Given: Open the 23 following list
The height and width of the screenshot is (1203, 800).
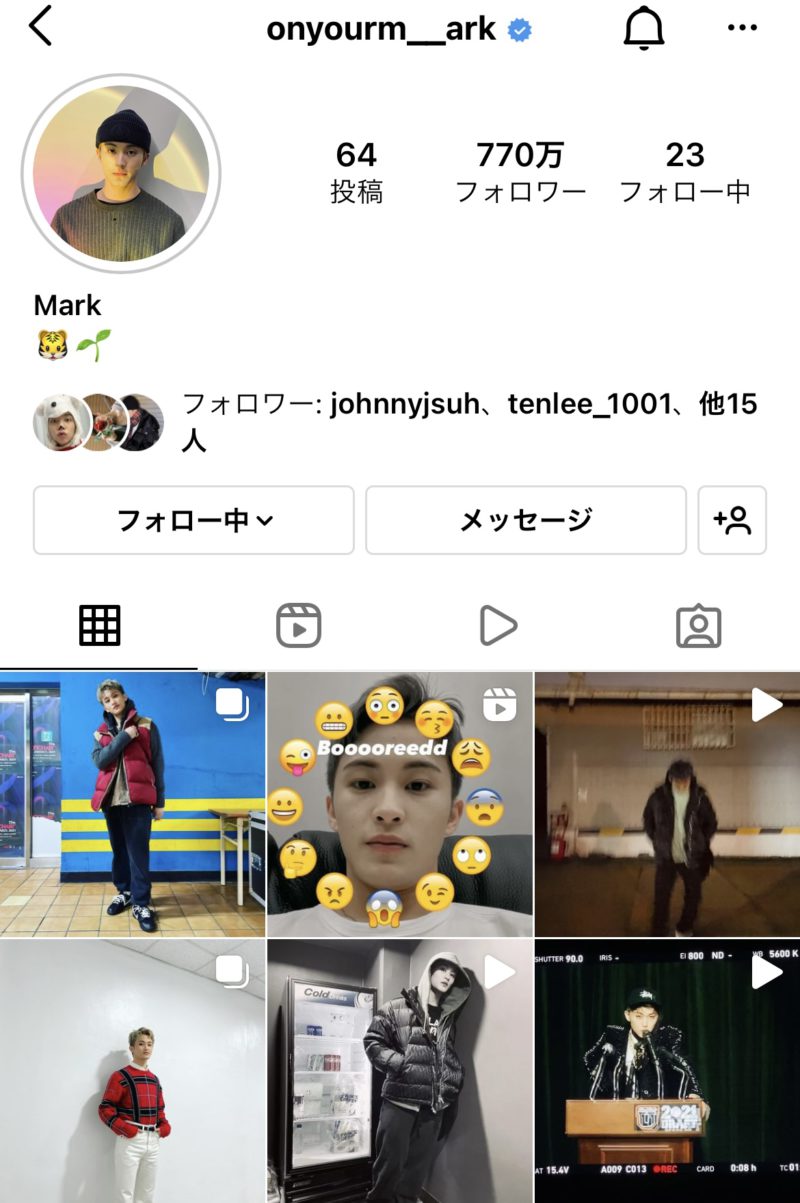Looking at the screenshot, I should pos(685,171).
